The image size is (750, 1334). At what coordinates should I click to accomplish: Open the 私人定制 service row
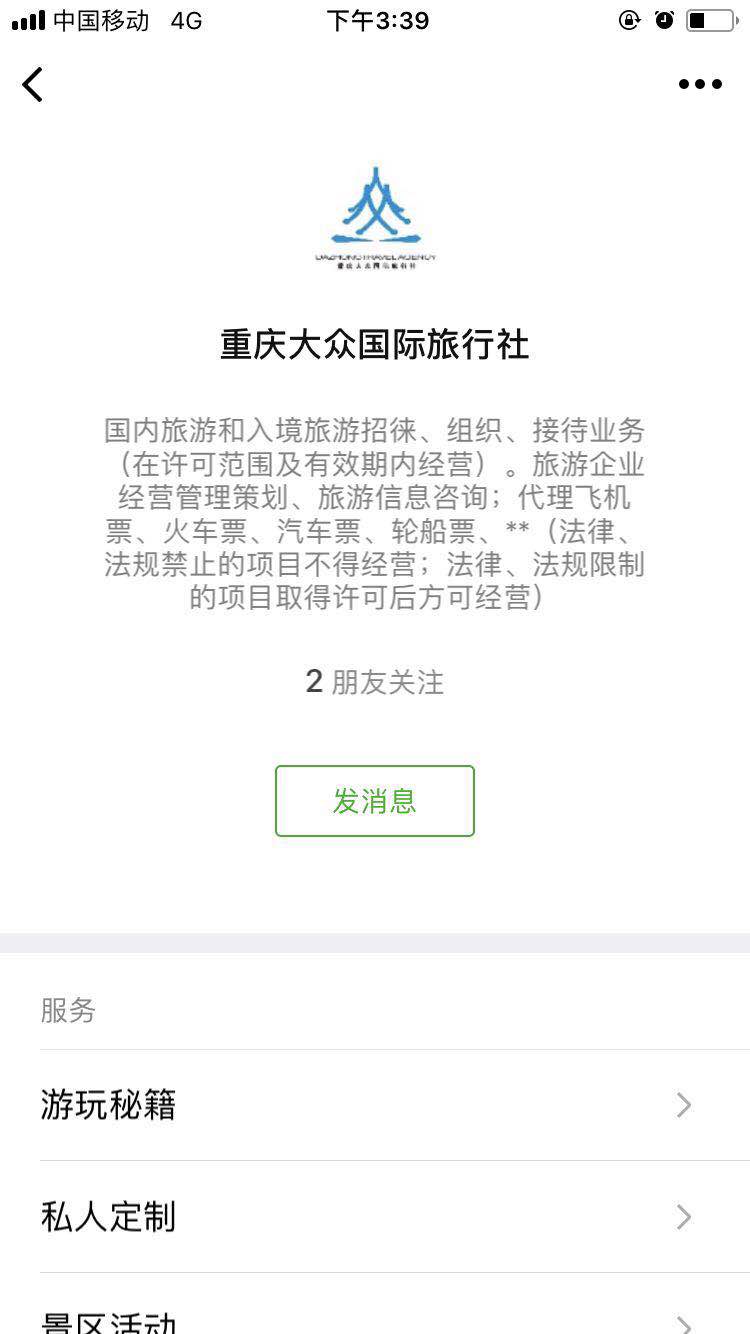click(375, 1217)
